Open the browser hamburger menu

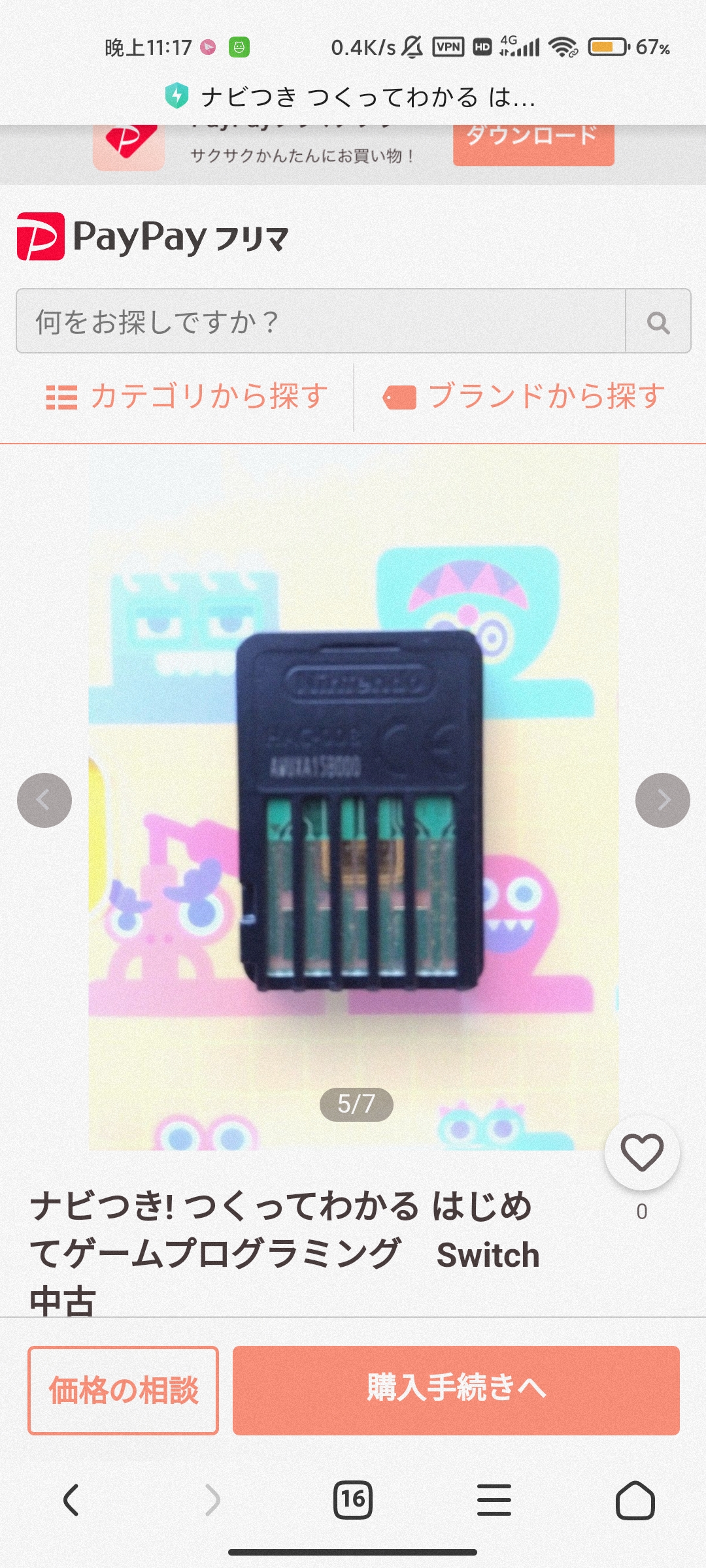tap(494, 1499)
